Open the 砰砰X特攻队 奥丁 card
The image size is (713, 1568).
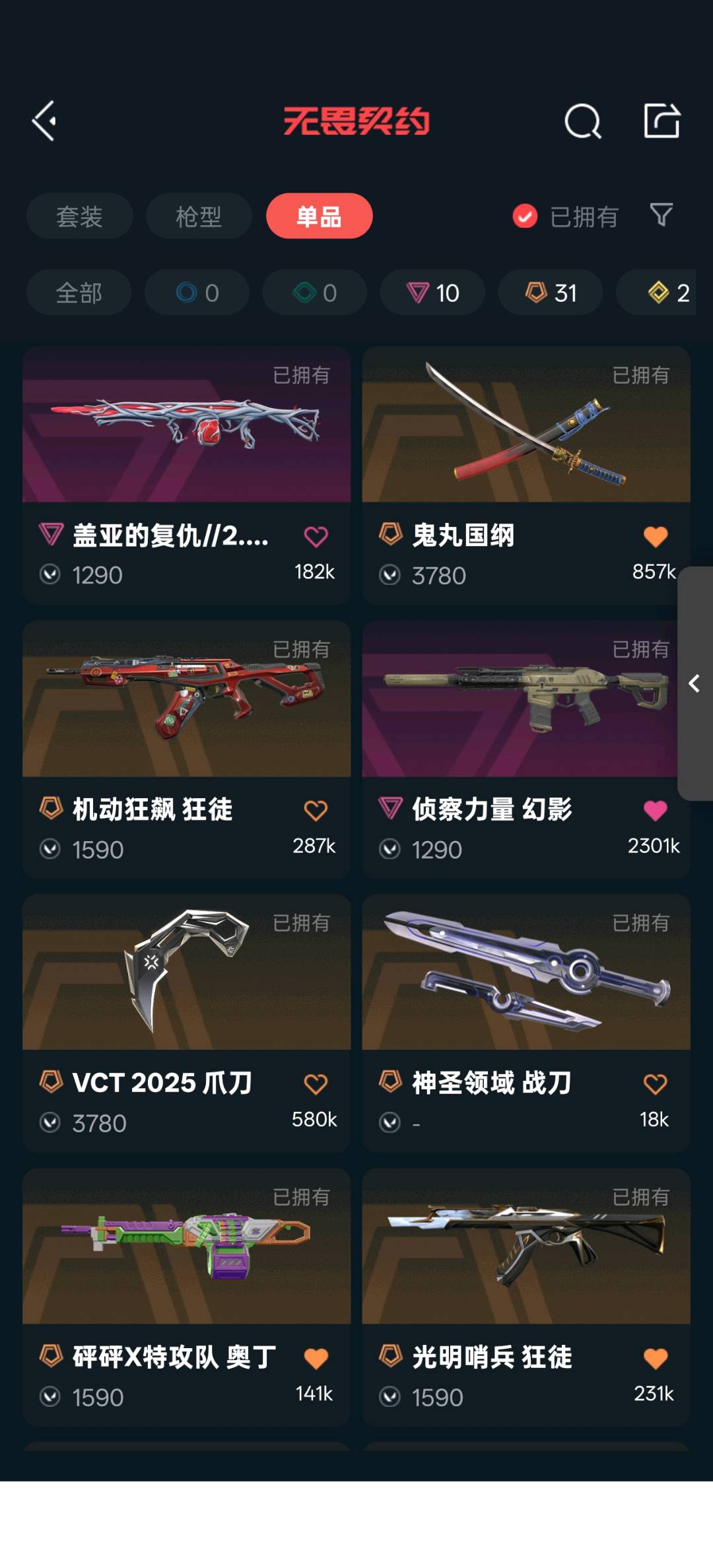(186, 1246)
